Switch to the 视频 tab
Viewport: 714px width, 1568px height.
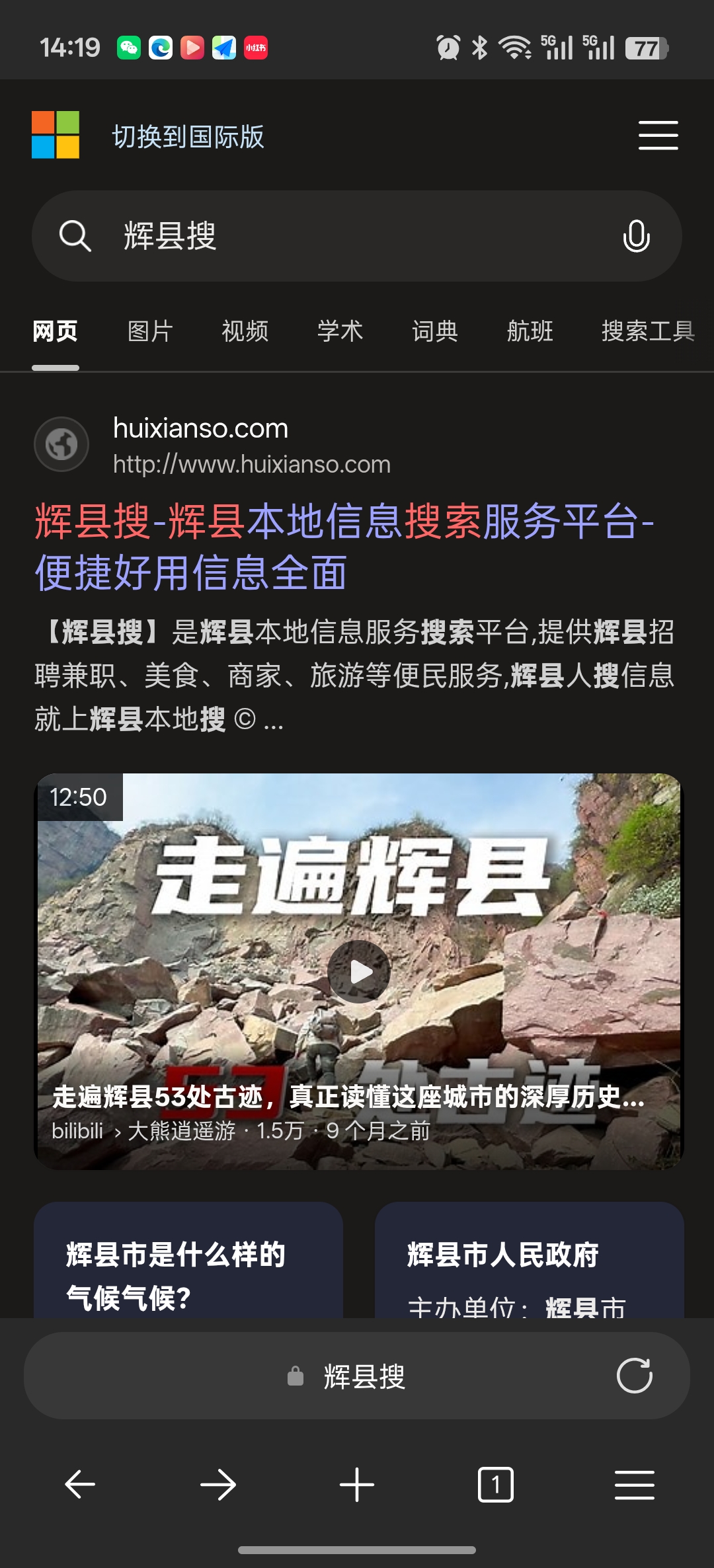245,331
